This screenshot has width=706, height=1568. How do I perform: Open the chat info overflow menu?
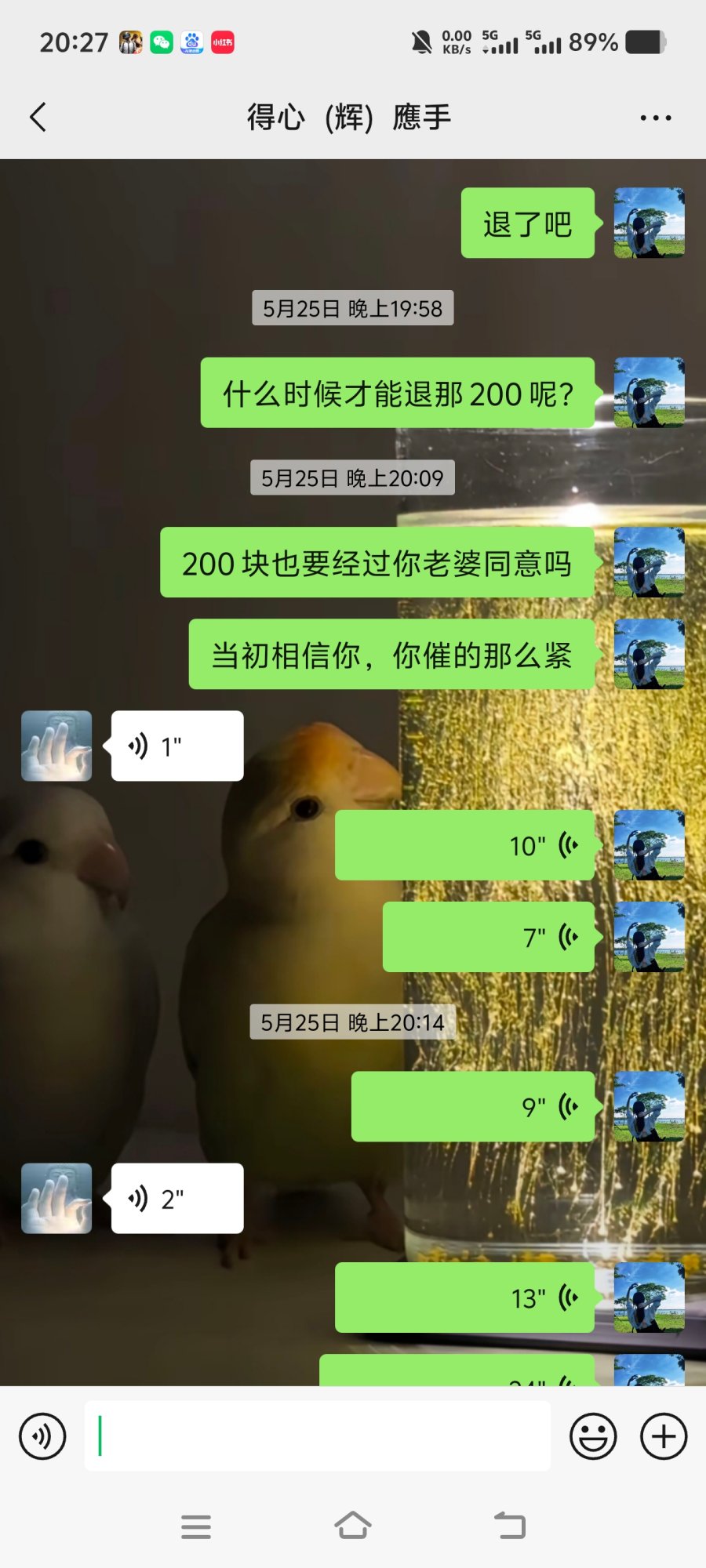click(x=655, y=118)
